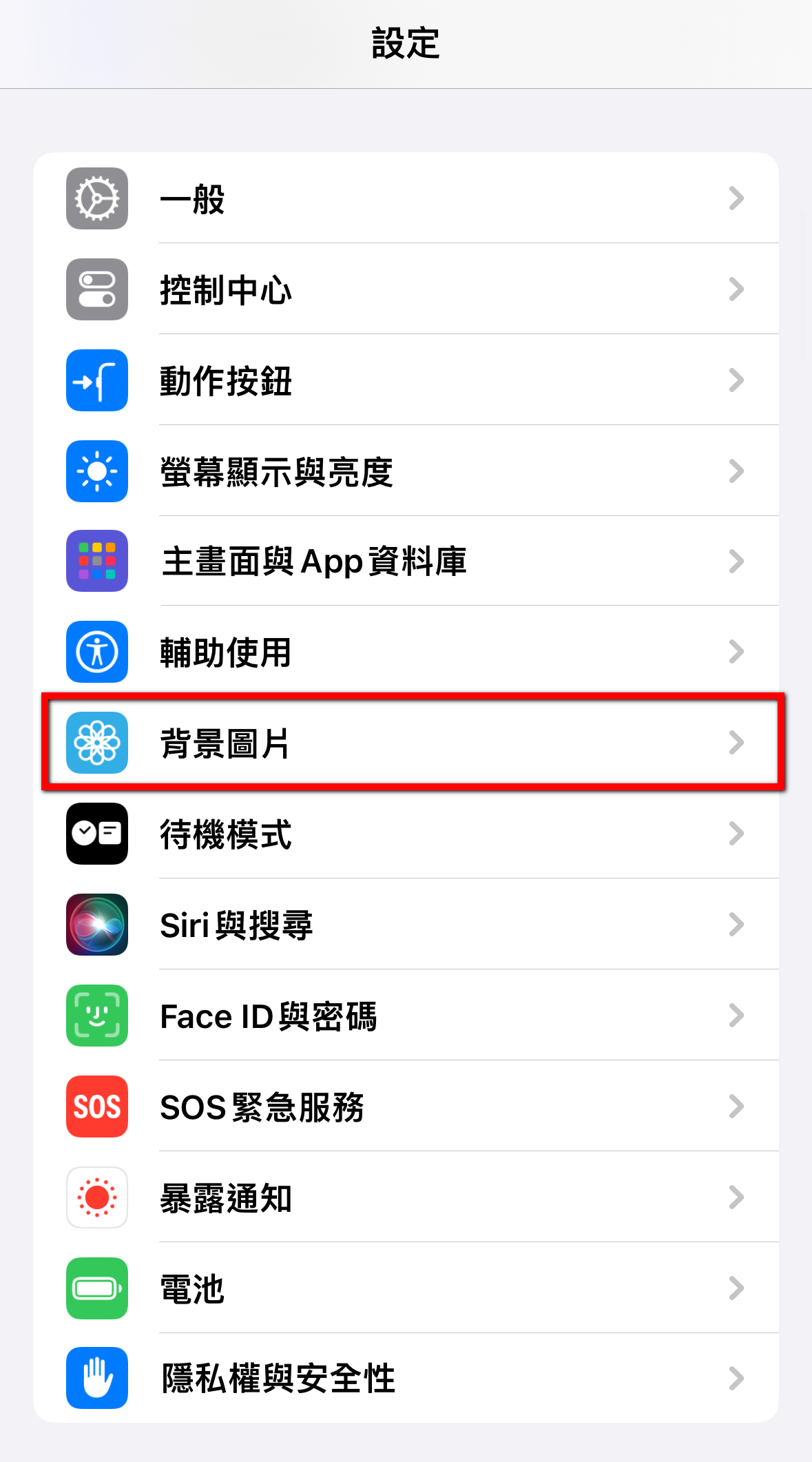
Task: Select SOS 緊急服務 row
Action: 406,1106
